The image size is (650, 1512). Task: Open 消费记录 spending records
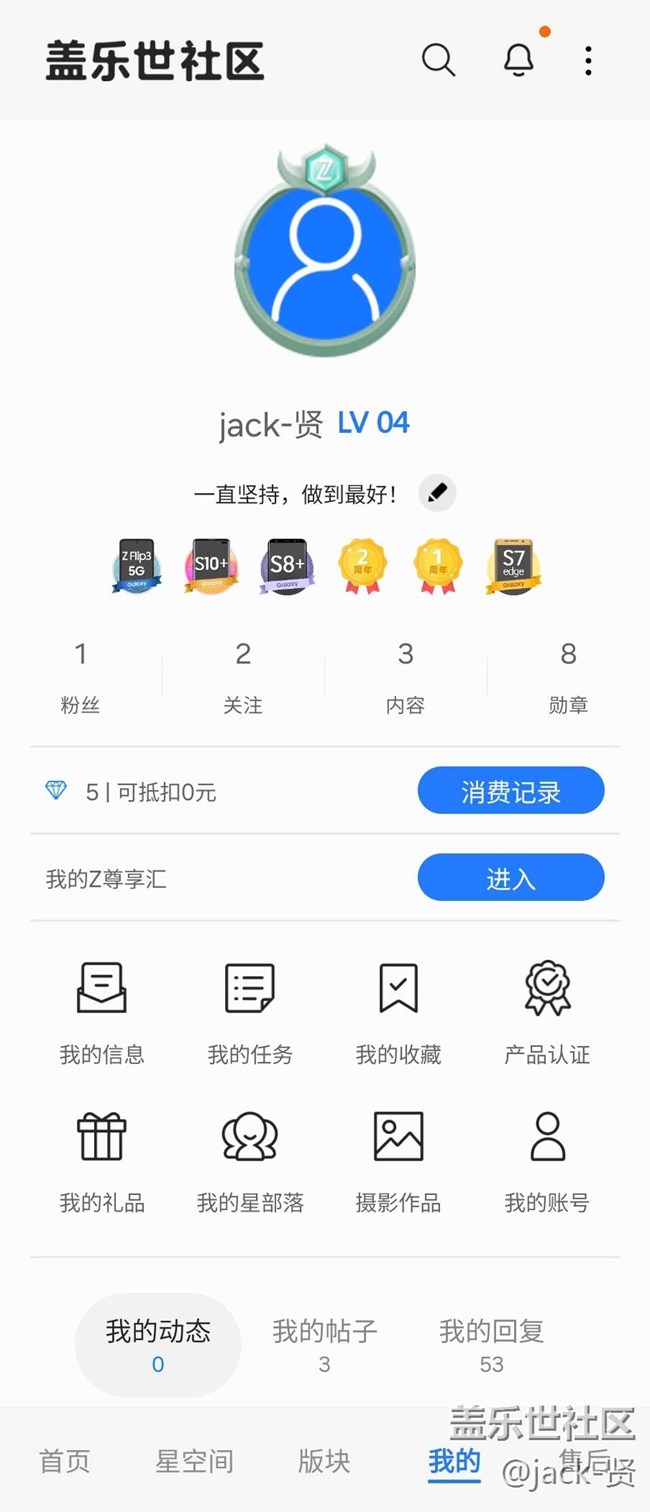click(510, 792)
